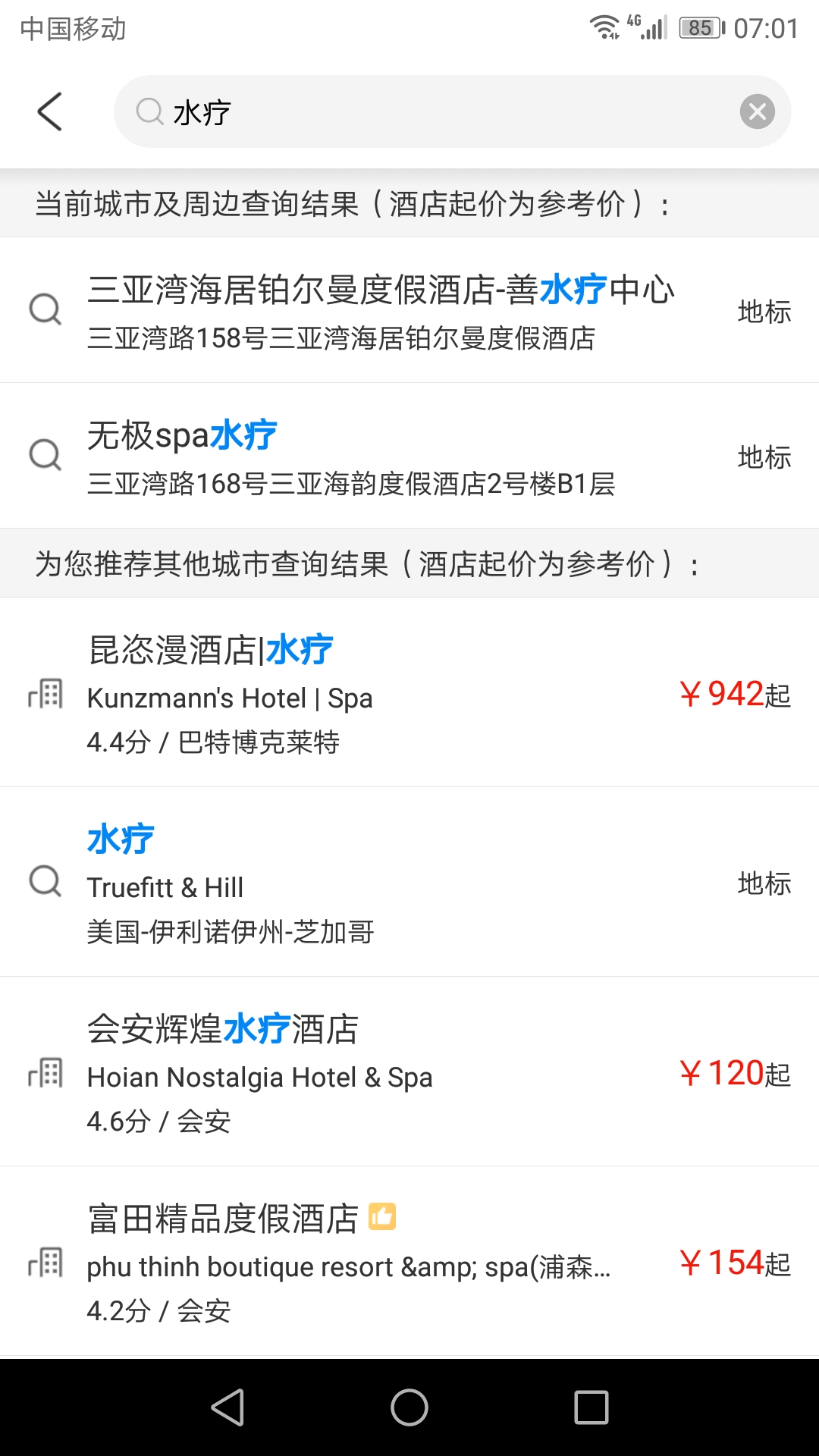The image size is (819, 1456).
Task: Go back using the top-left arrow
Action: (50, 112)
